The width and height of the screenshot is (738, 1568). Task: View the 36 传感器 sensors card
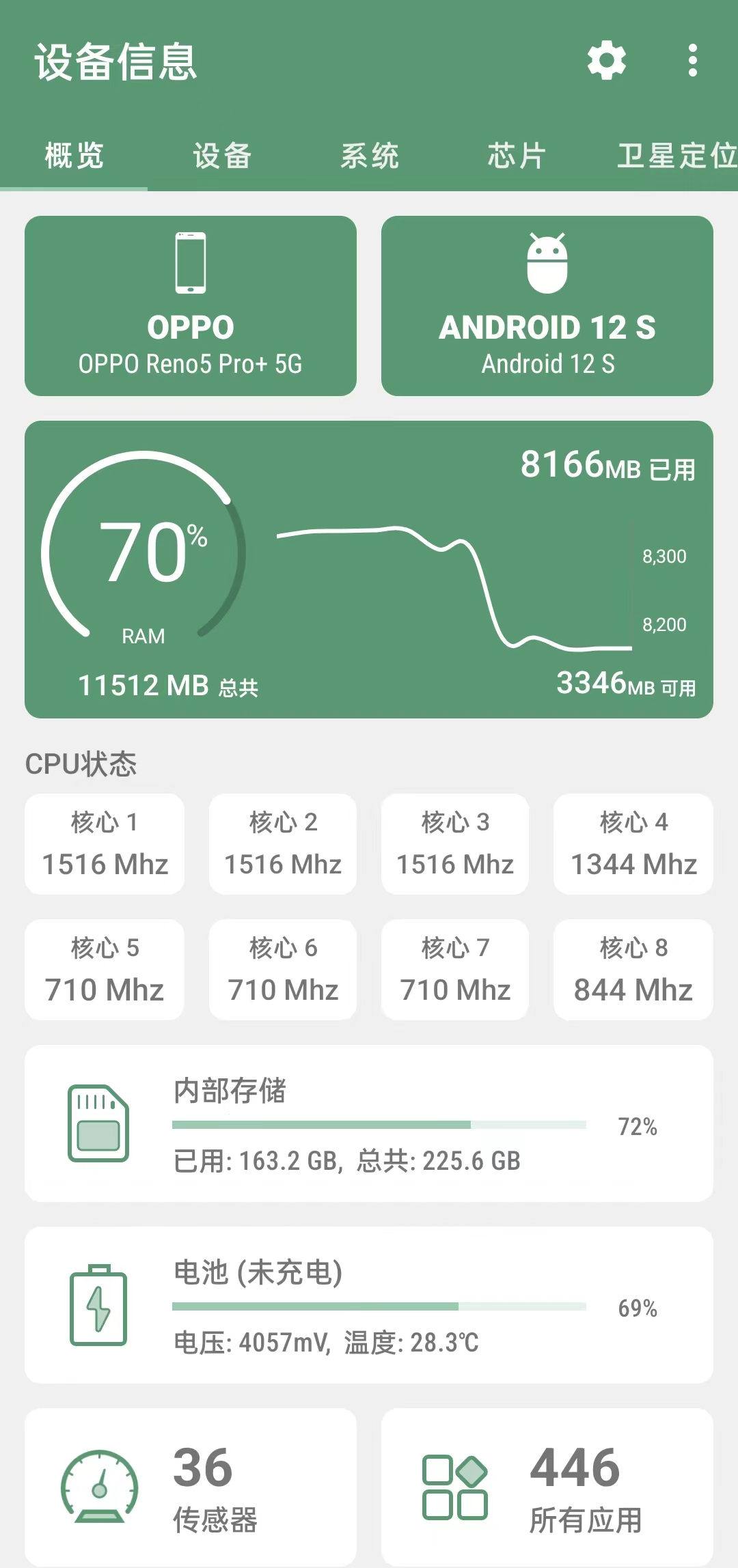[x=191, y=1487]
